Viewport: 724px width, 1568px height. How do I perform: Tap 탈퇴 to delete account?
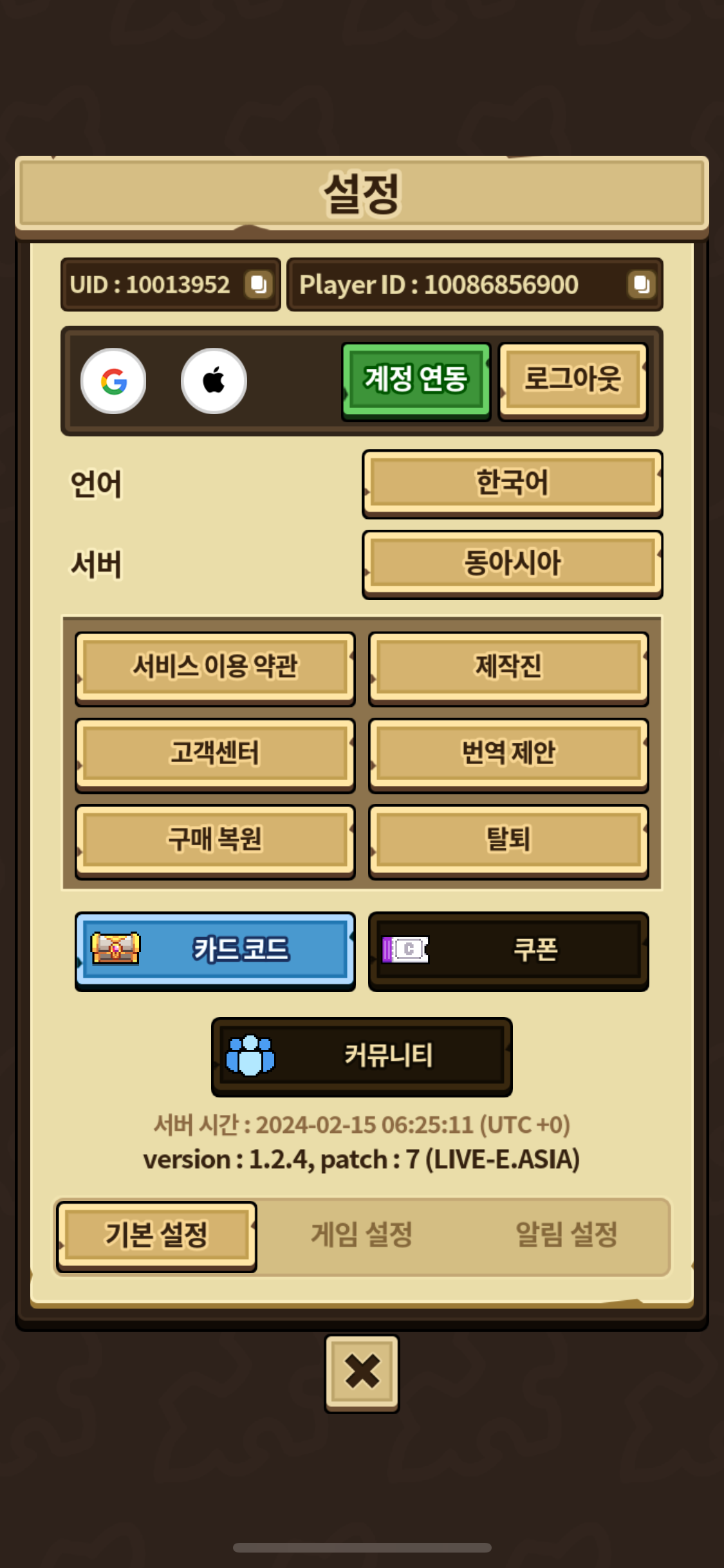(508, 840)
